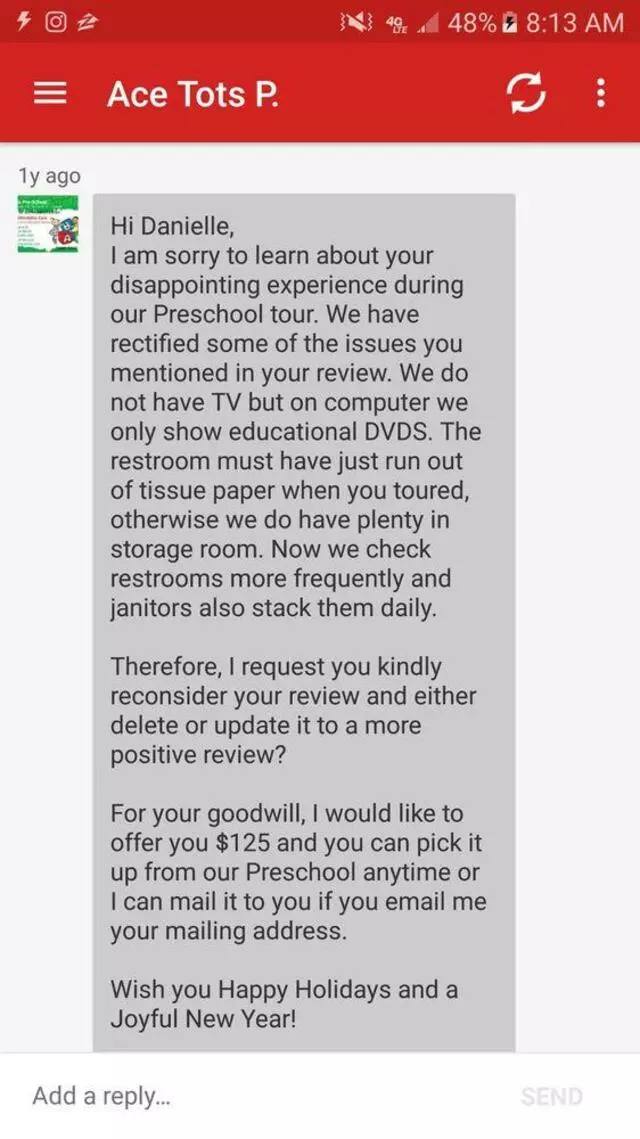The height and width of the screenshot is (1139, 640).
Task: Open the hamburger drawer menu
Action: [x=49, y=93]
